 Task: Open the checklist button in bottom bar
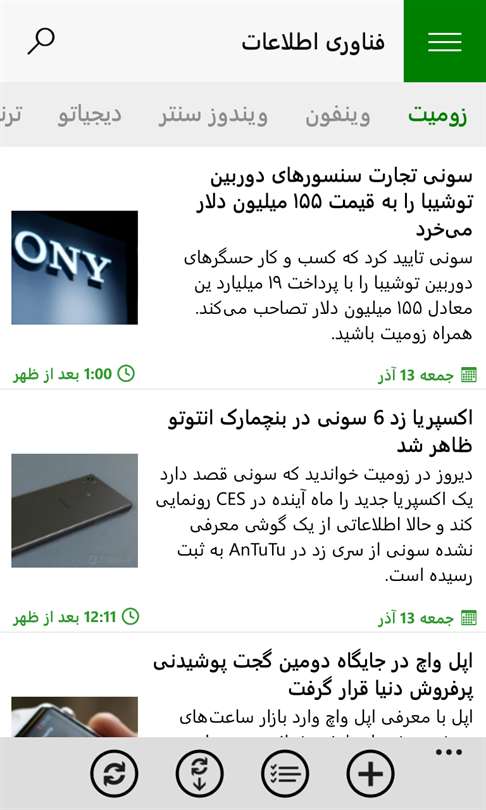(285, 774)
